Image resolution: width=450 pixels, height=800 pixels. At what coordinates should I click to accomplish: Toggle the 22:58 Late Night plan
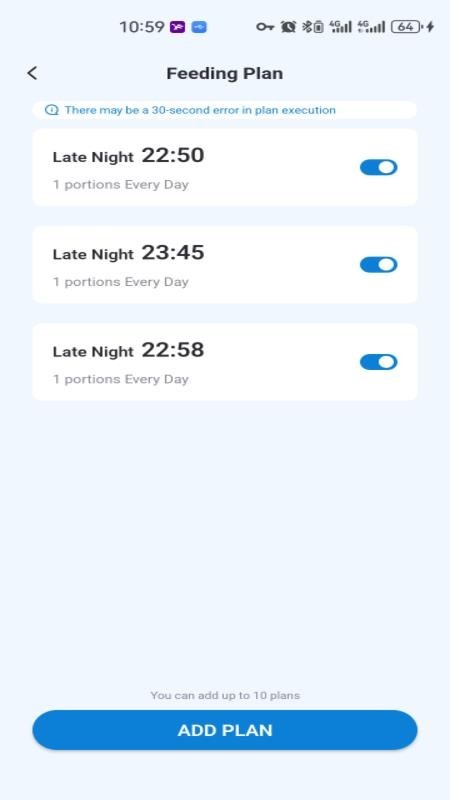click(379, 362)
